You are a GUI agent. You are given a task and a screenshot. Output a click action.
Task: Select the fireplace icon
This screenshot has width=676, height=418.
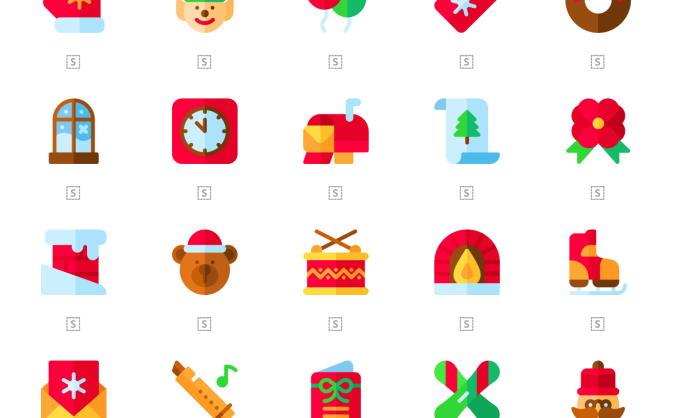(x=466, y=262)
